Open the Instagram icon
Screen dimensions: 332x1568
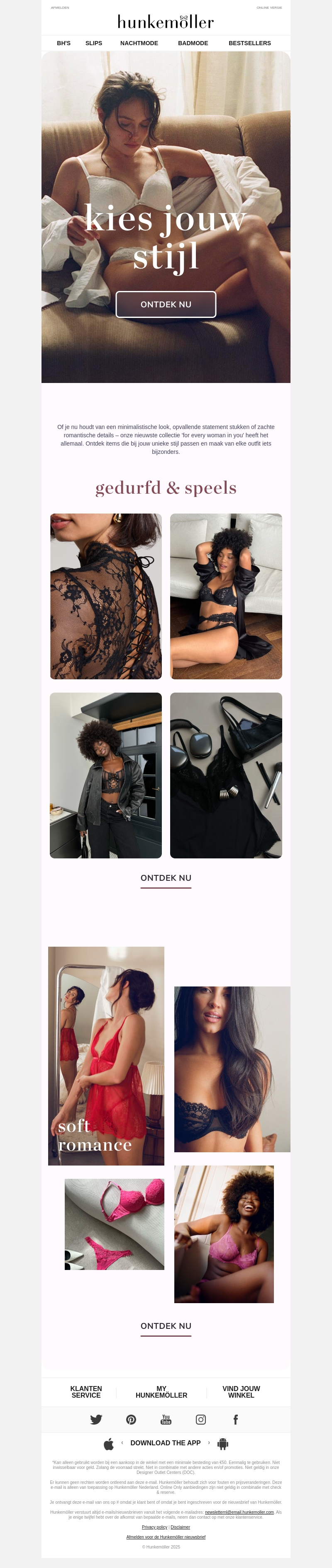point(200,1420)
